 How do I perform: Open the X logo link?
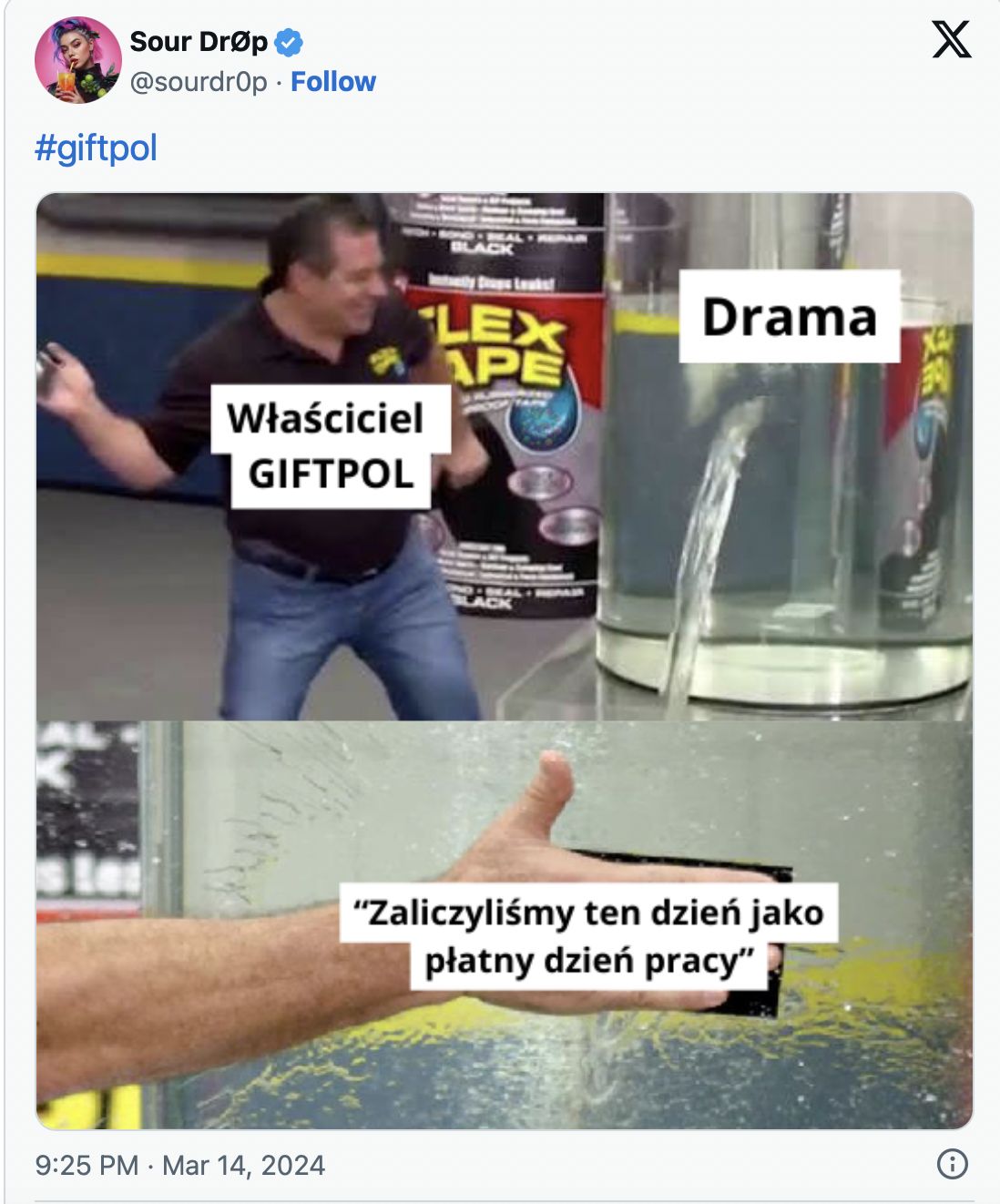(952, 40)
